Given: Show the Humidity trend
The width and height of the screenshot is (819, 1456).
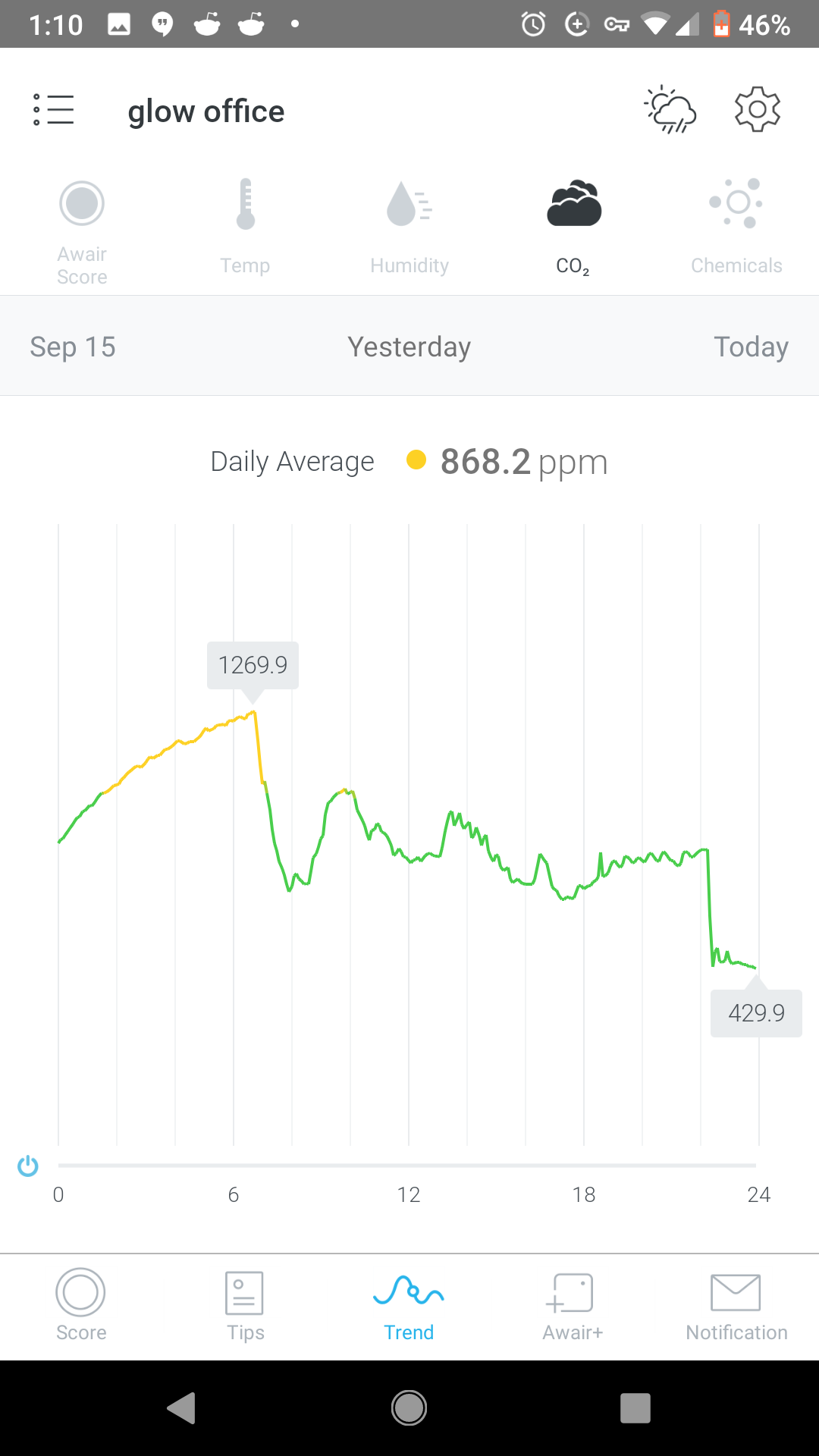Looking at the screenshot, I should [409, 227].
